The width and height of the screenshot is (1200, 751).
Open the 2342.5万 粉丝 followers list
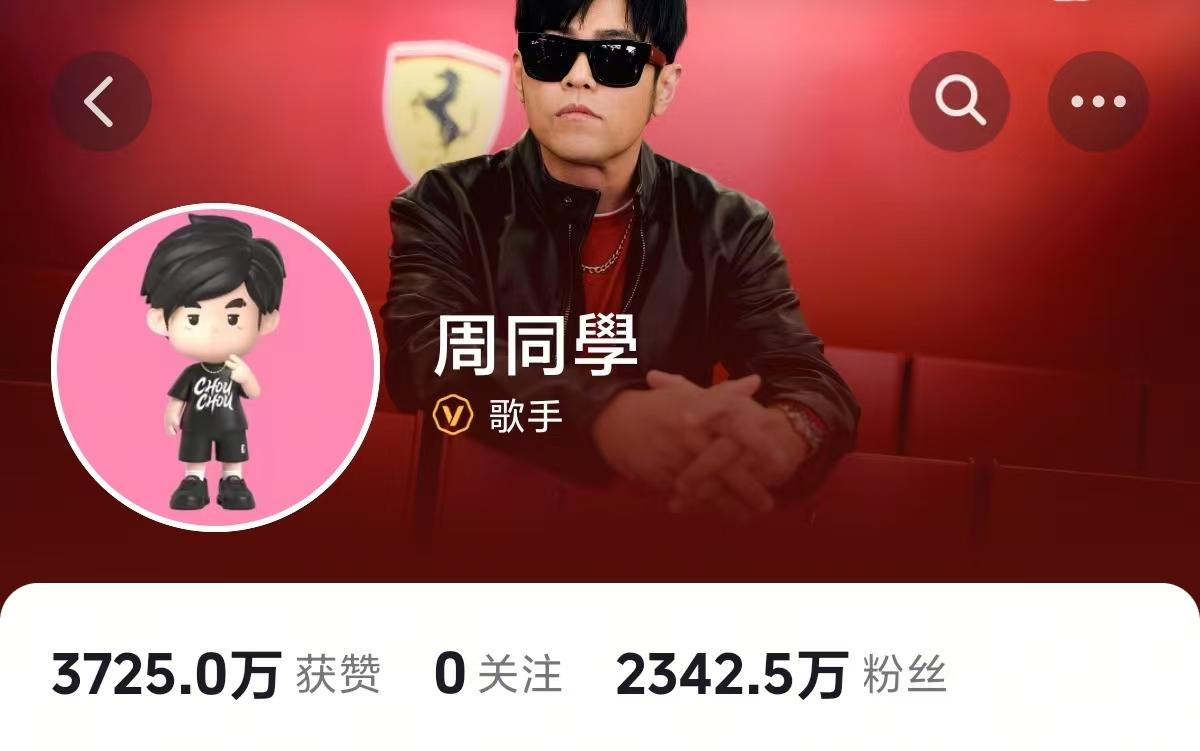click(780, 676)
